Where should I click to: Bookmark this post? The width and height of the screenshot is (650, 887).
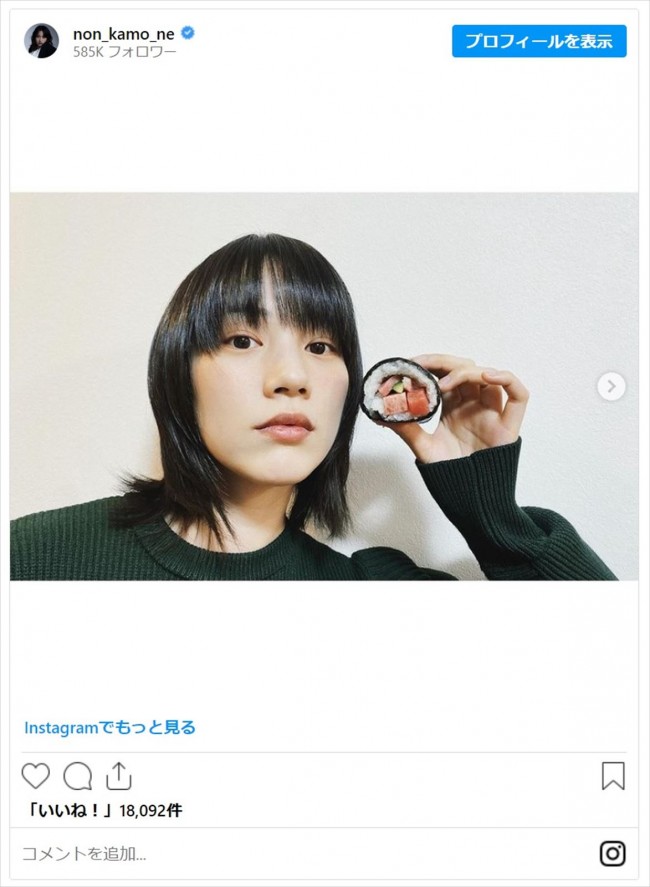point(613,776)
